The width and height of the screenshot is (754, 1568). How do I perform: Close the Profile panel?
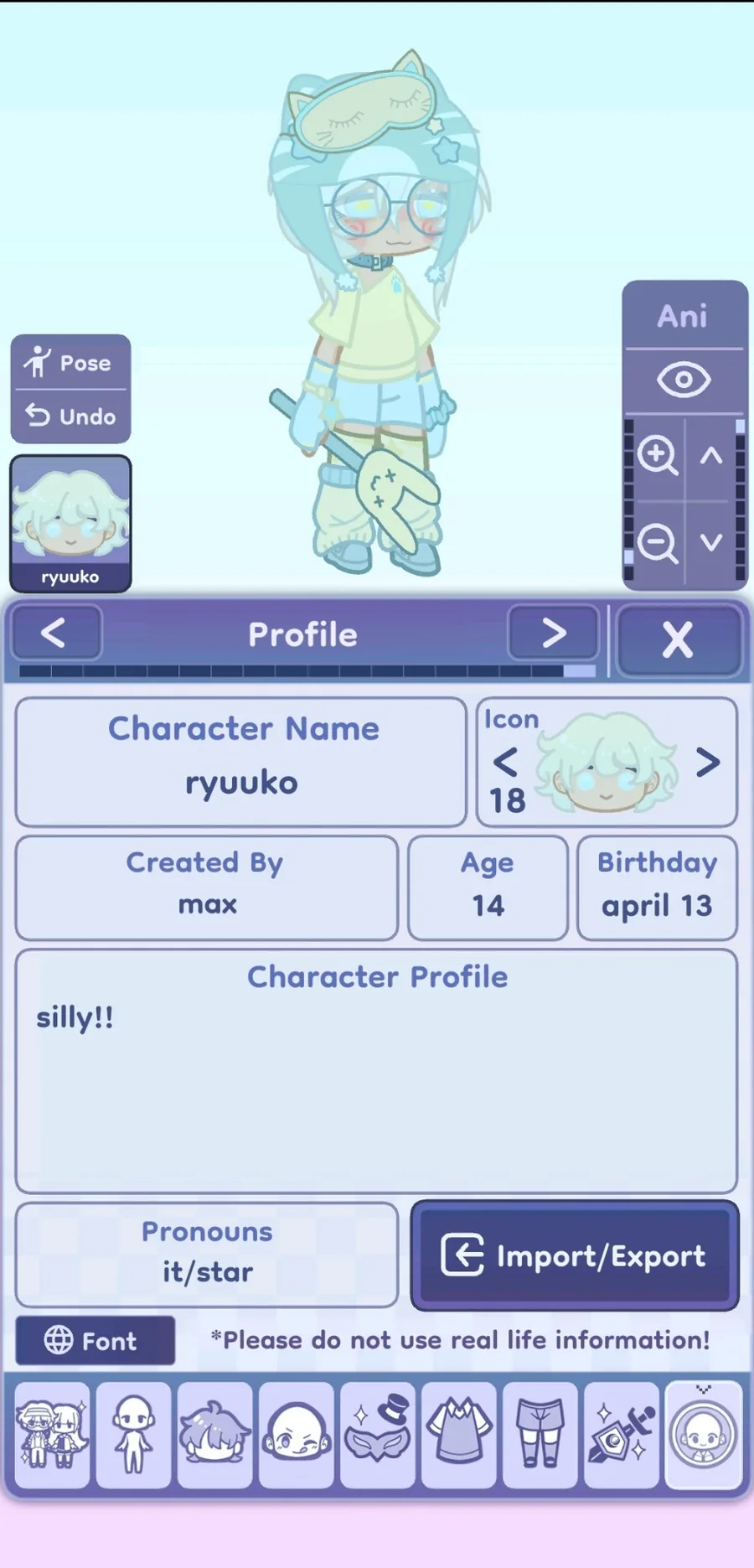point(679,640)
